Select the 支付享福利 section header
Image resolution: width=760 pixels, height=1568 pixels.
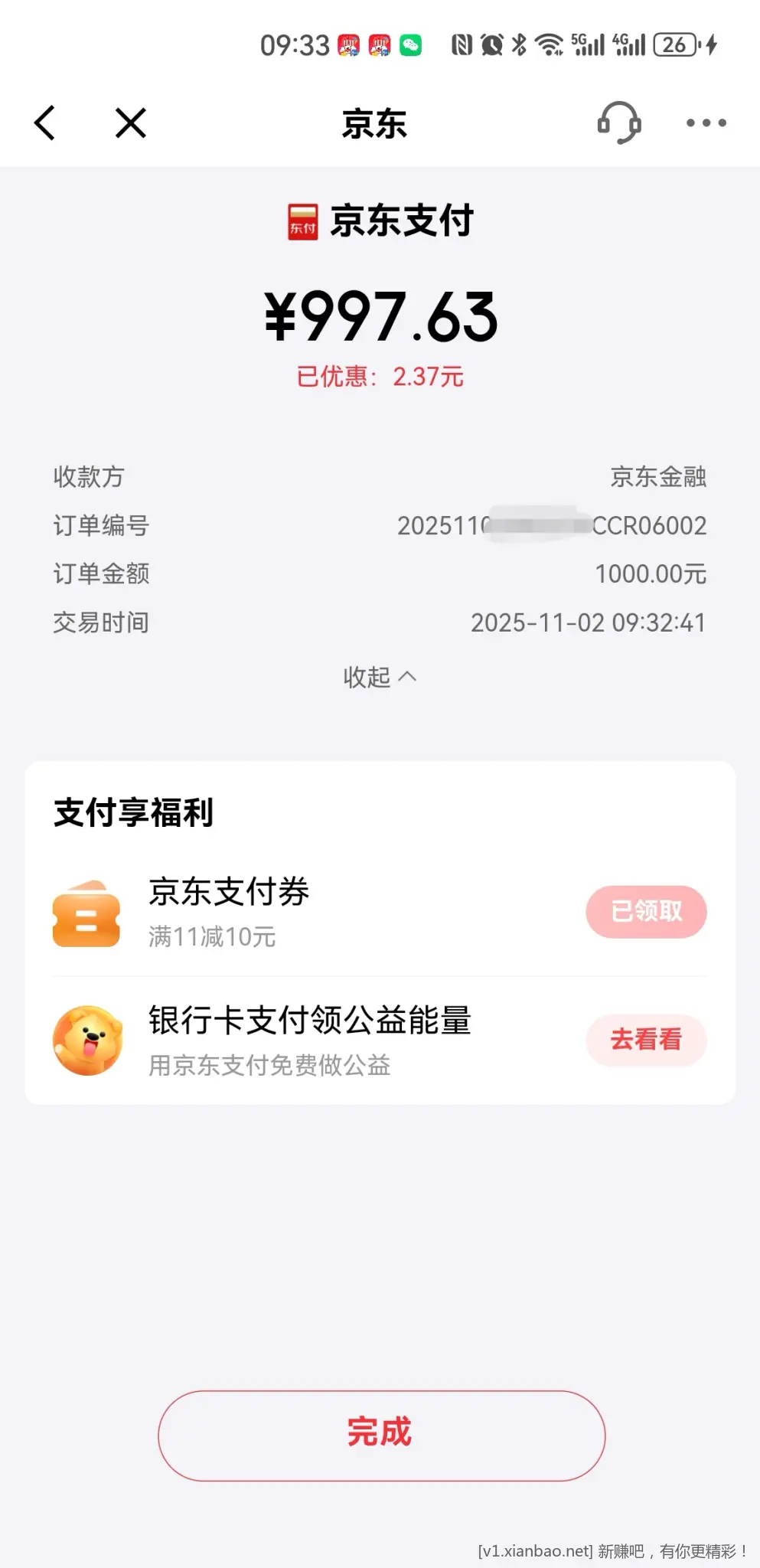135,814
